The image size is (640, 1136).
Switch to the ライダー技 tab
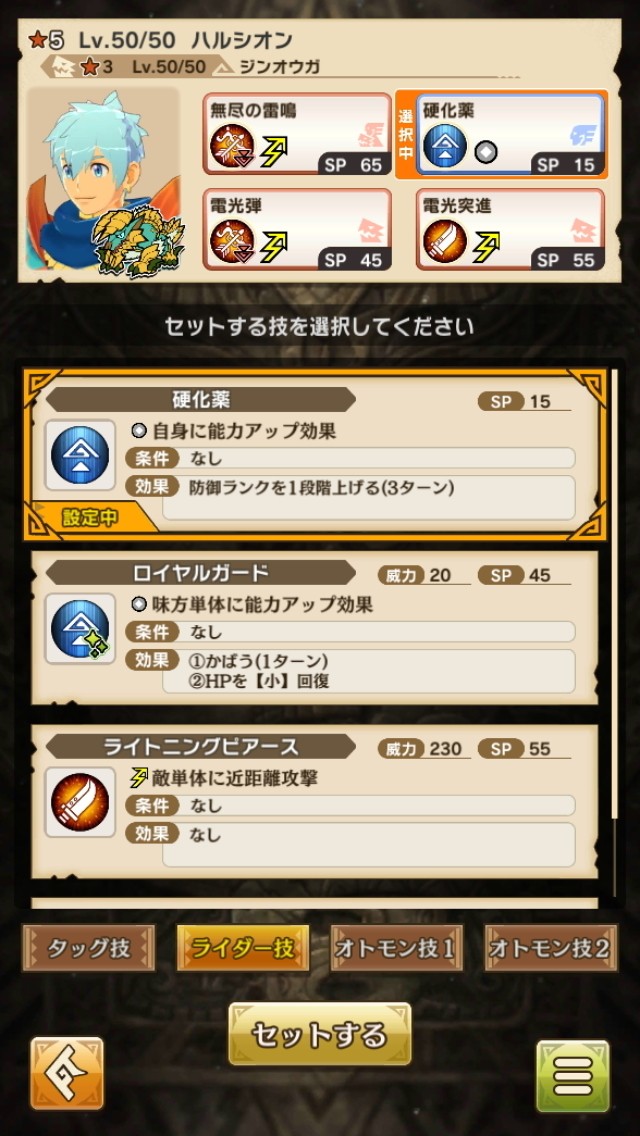coord(243,948)
